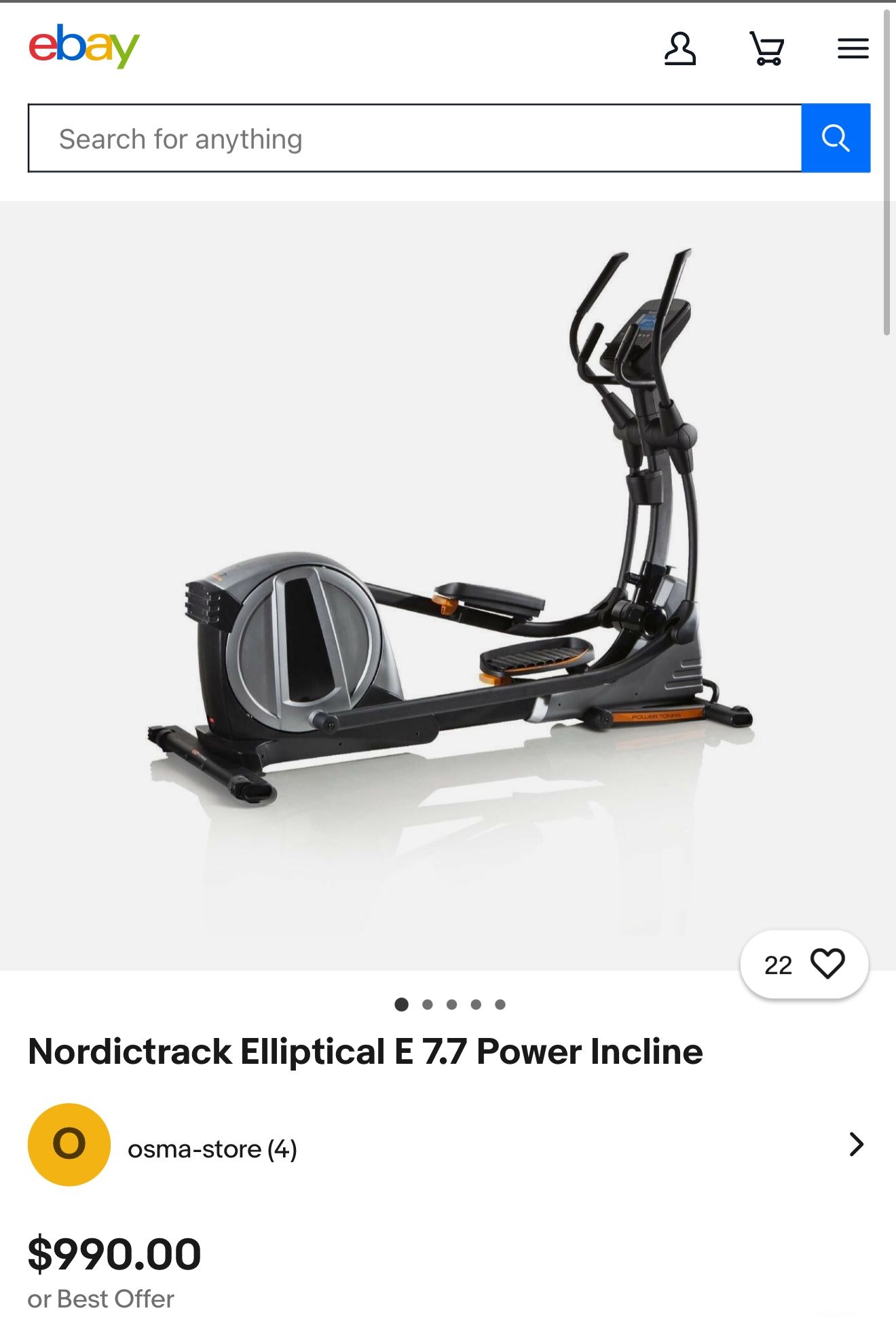Image resolution: width=896 pixels, height=1317 pixels.
Task: Open the hamburger menu
Action: (x=853, y=49)
